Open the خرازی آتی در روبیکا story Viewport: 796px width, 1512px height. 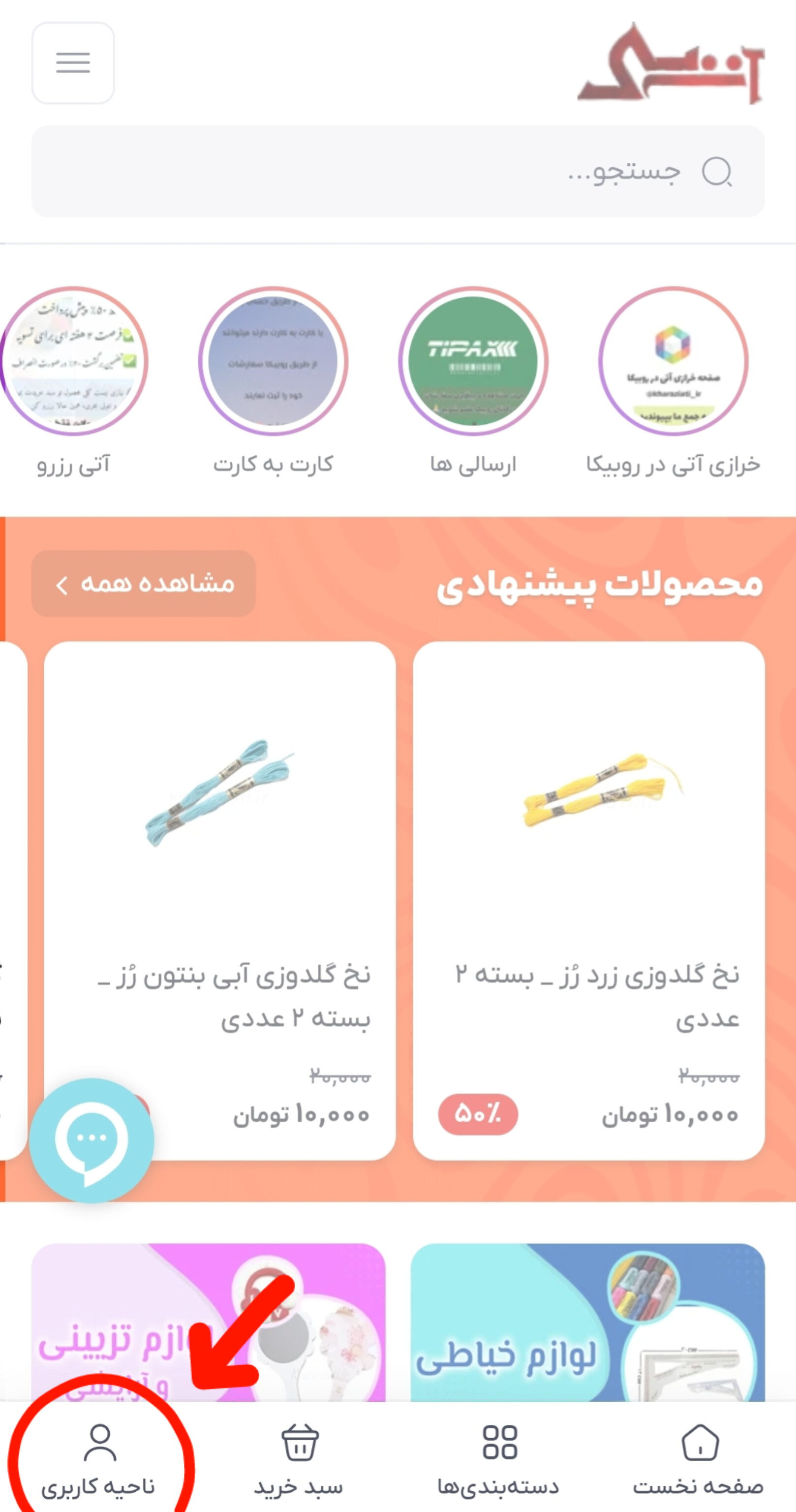673,362
